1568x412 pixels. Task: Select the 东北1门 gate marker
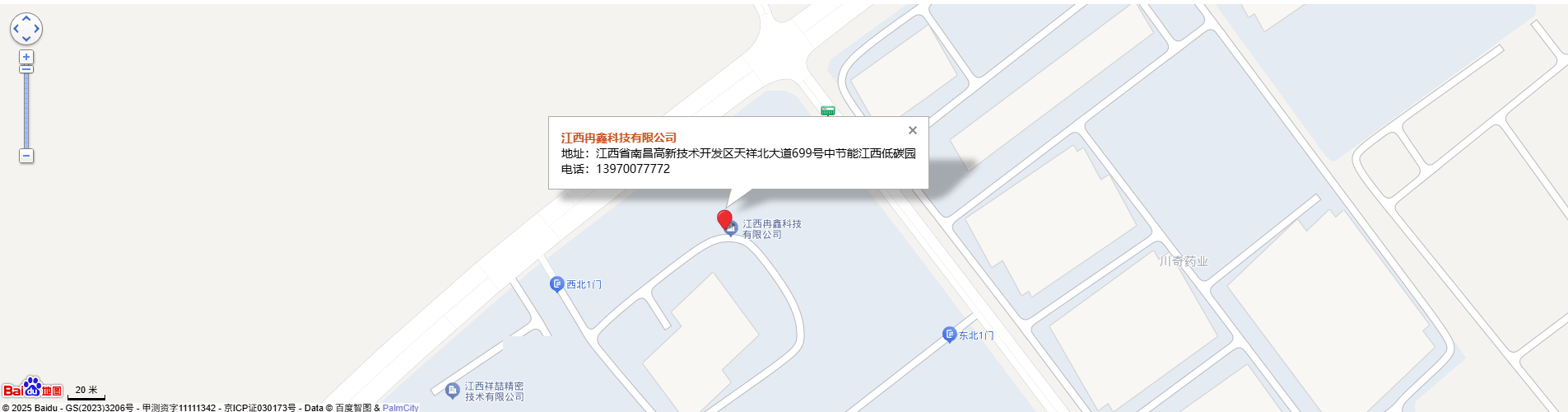click(949, 335)
